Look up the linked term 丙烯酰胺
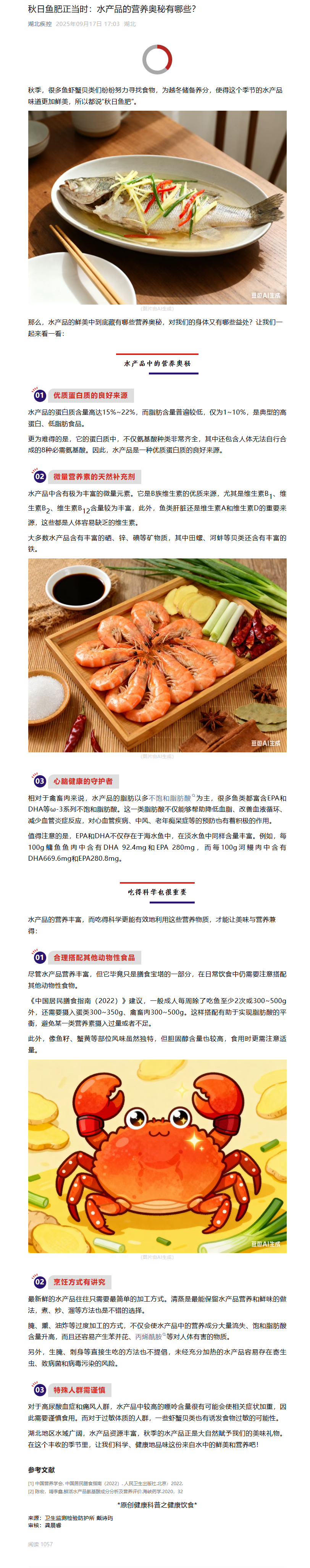 [149, 1336]
